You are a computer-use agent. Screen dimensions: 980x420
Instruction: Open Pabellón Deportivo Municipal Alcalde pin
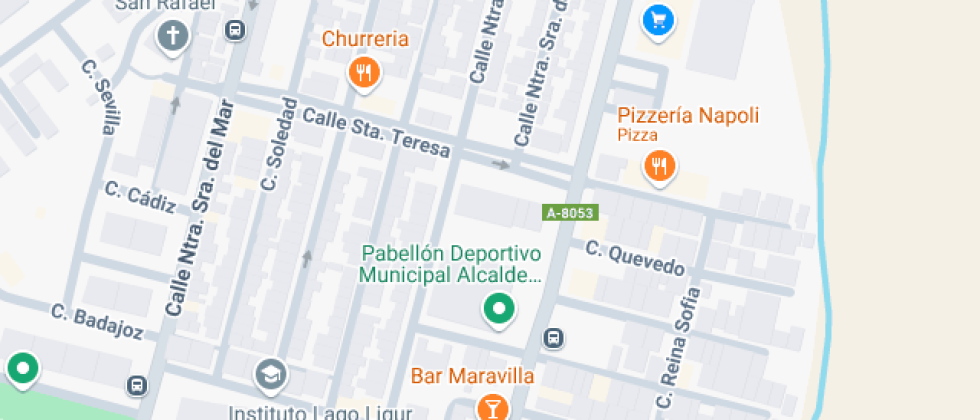(x=499, y=308)
